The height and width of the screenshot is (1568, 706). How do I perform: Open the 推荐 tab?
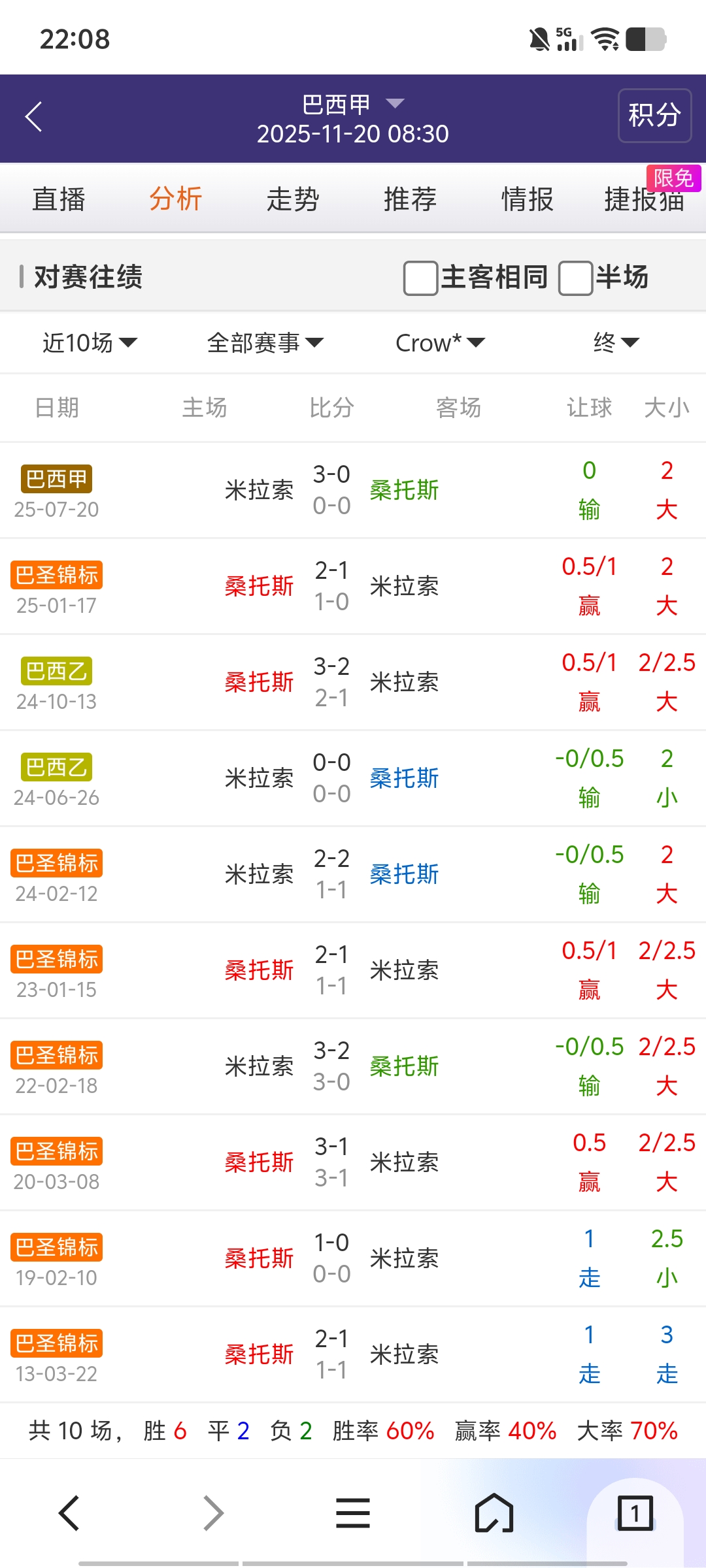coord(410,199)
